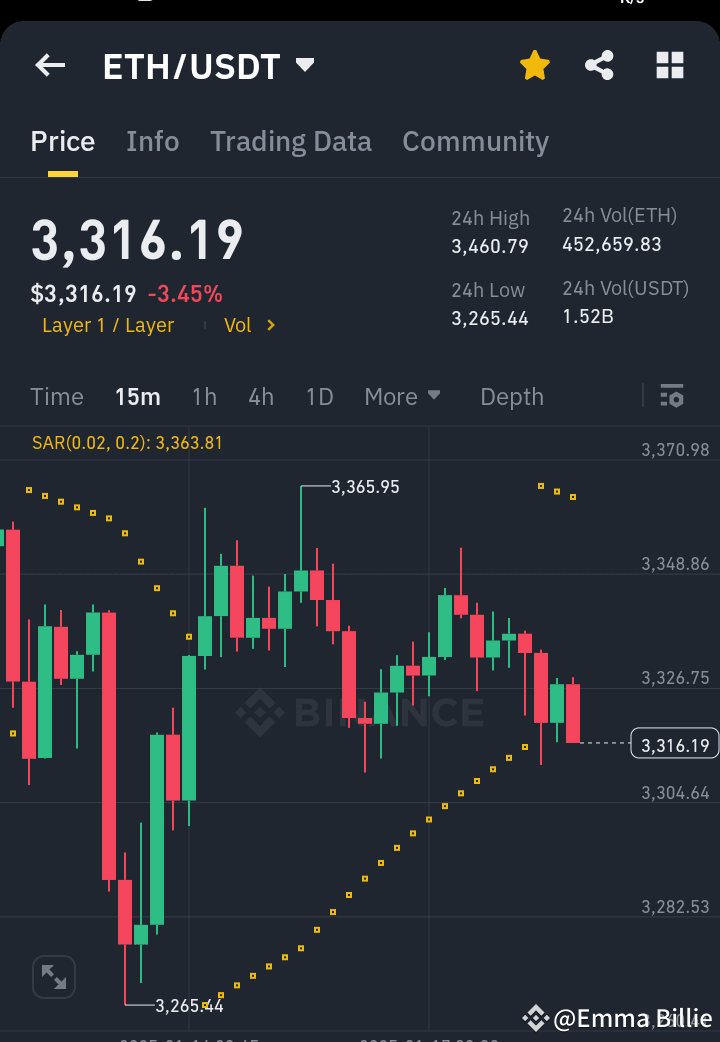Tap the 3,316.19 current price marker
Image resolution: width=720 pixels, height=1042 pixels.
pyautogui.click(x=674, y=744)
